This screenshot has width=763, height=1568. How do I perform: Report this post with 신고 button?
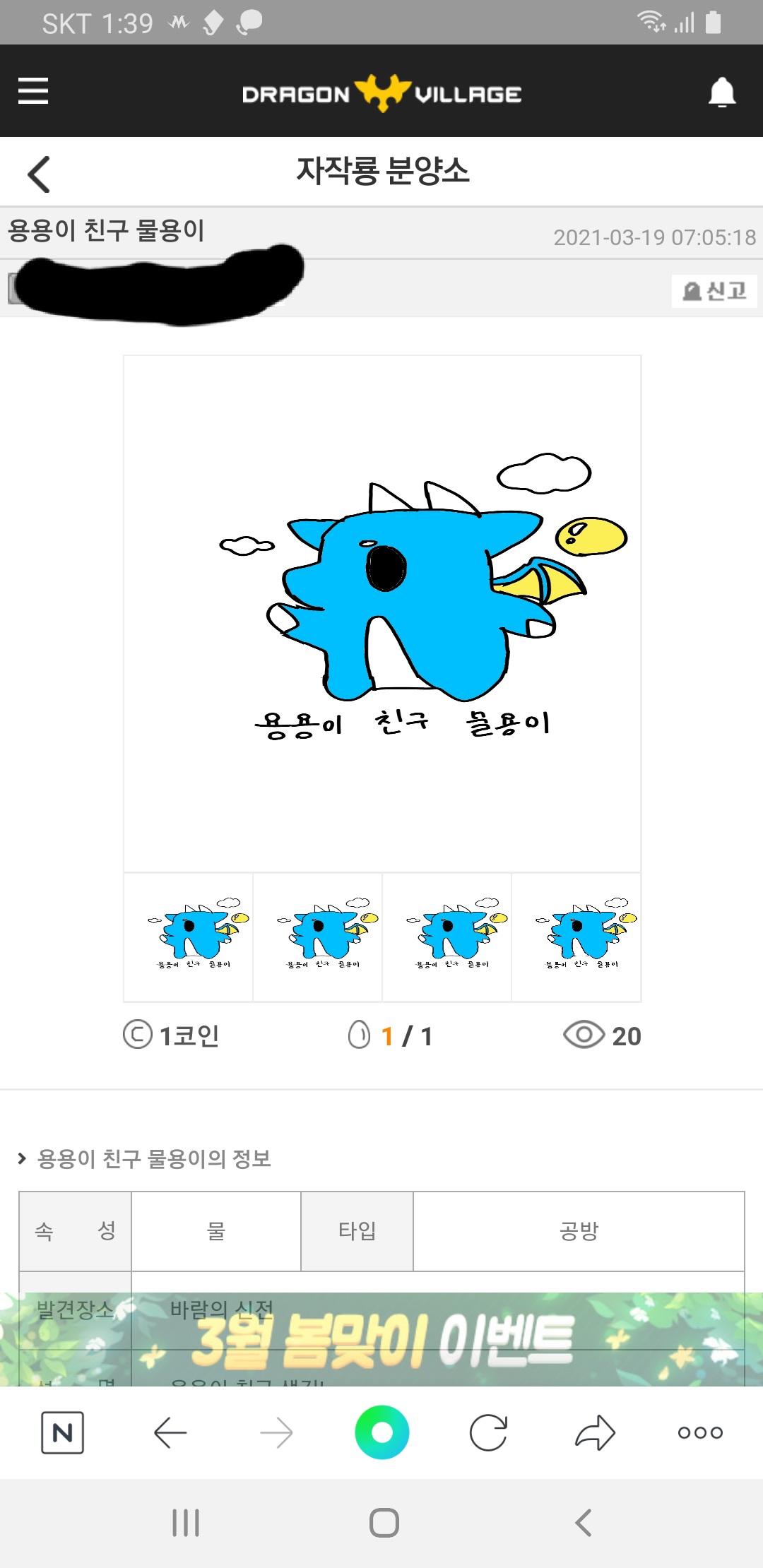pos(714,291)
